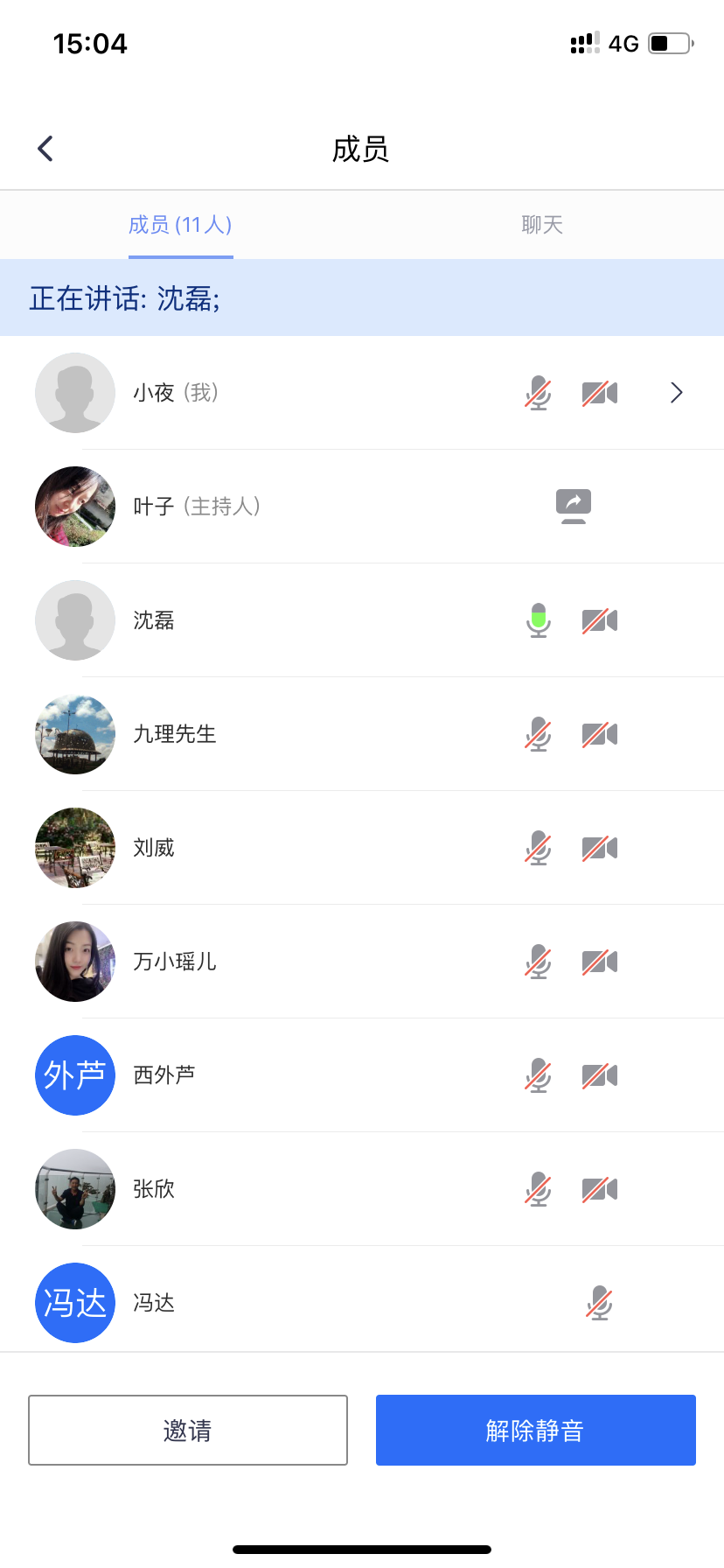Switch to the 聊天 tab
Viewport: 724px width, 1568px height.
click(542, 226)
